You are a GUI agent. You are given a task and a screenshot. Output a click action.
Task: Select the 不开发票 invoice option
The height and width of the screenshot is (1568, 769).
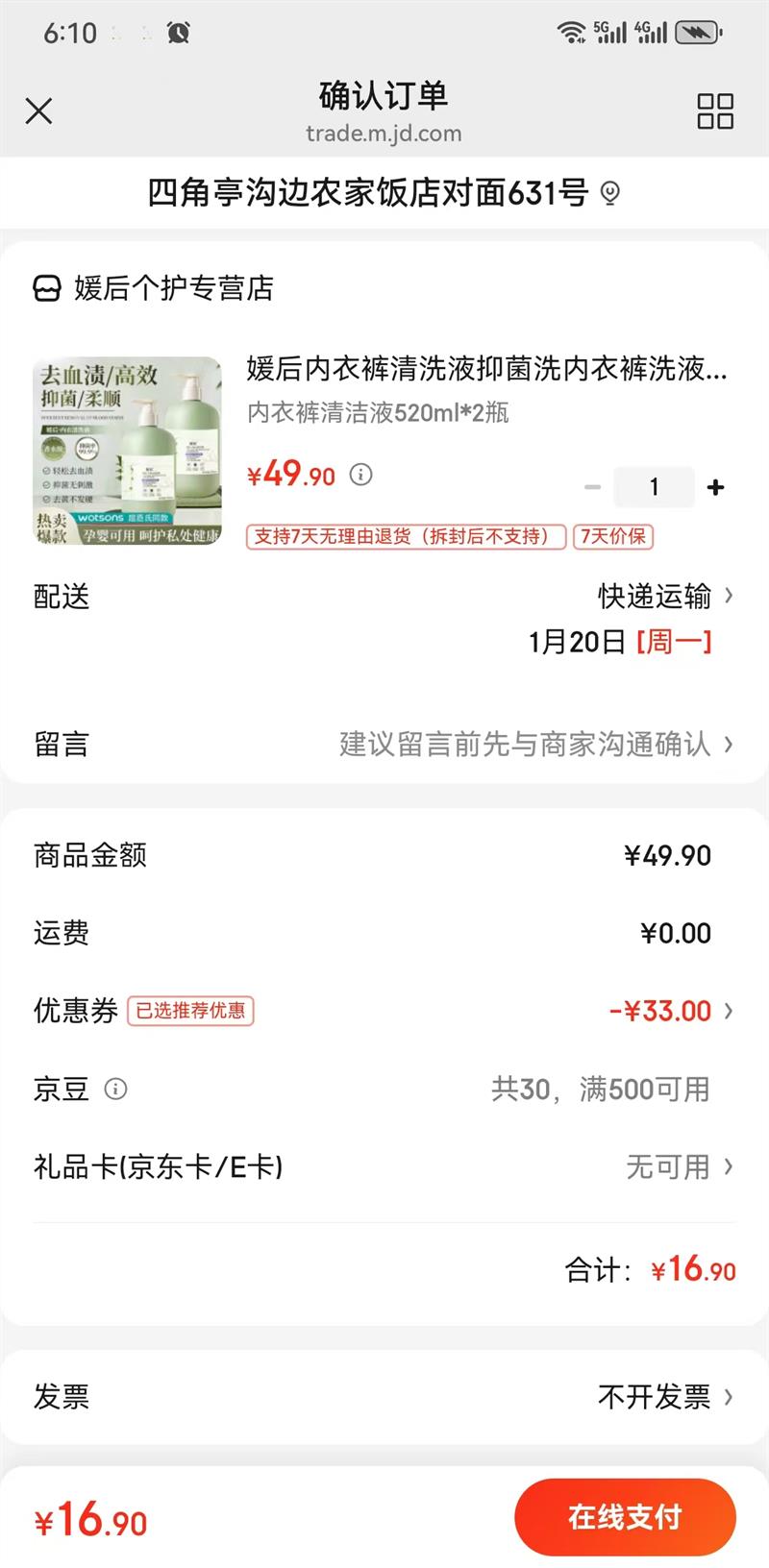(x=656, y=1398)
